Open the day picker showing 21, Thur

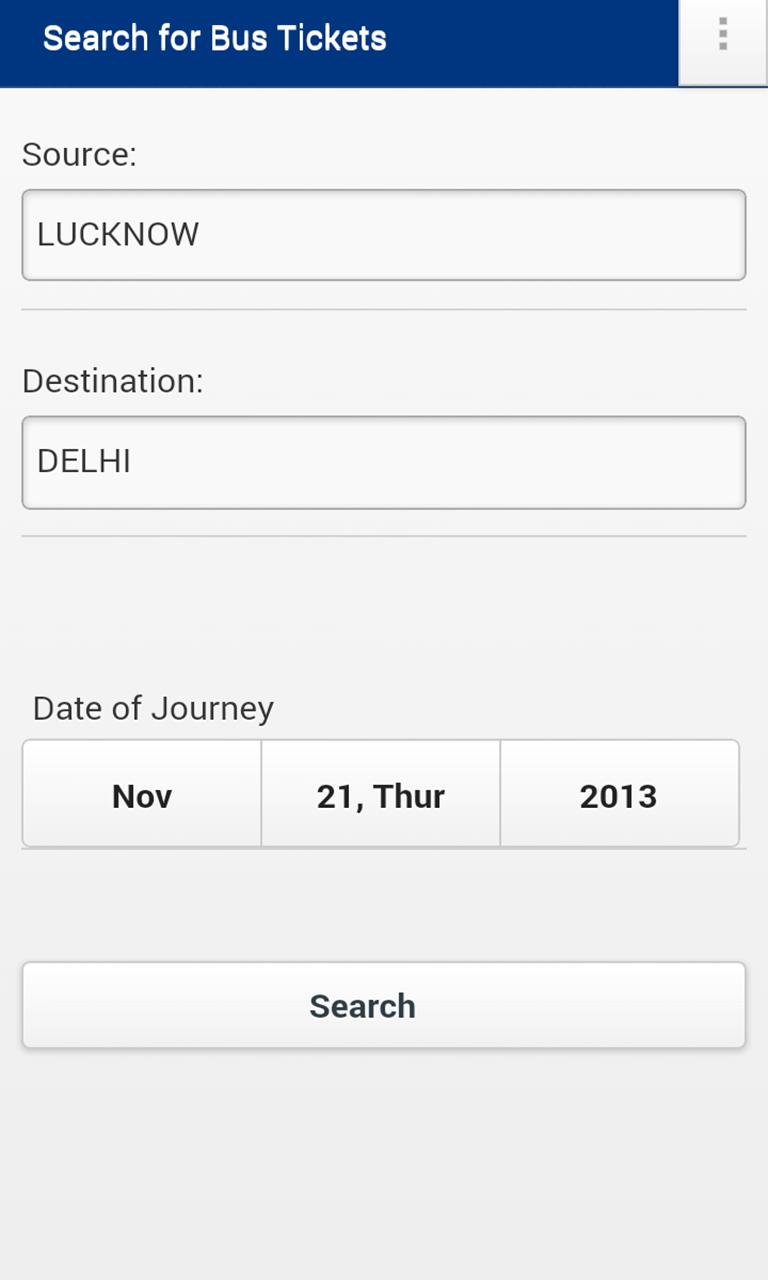pos(380,794)
